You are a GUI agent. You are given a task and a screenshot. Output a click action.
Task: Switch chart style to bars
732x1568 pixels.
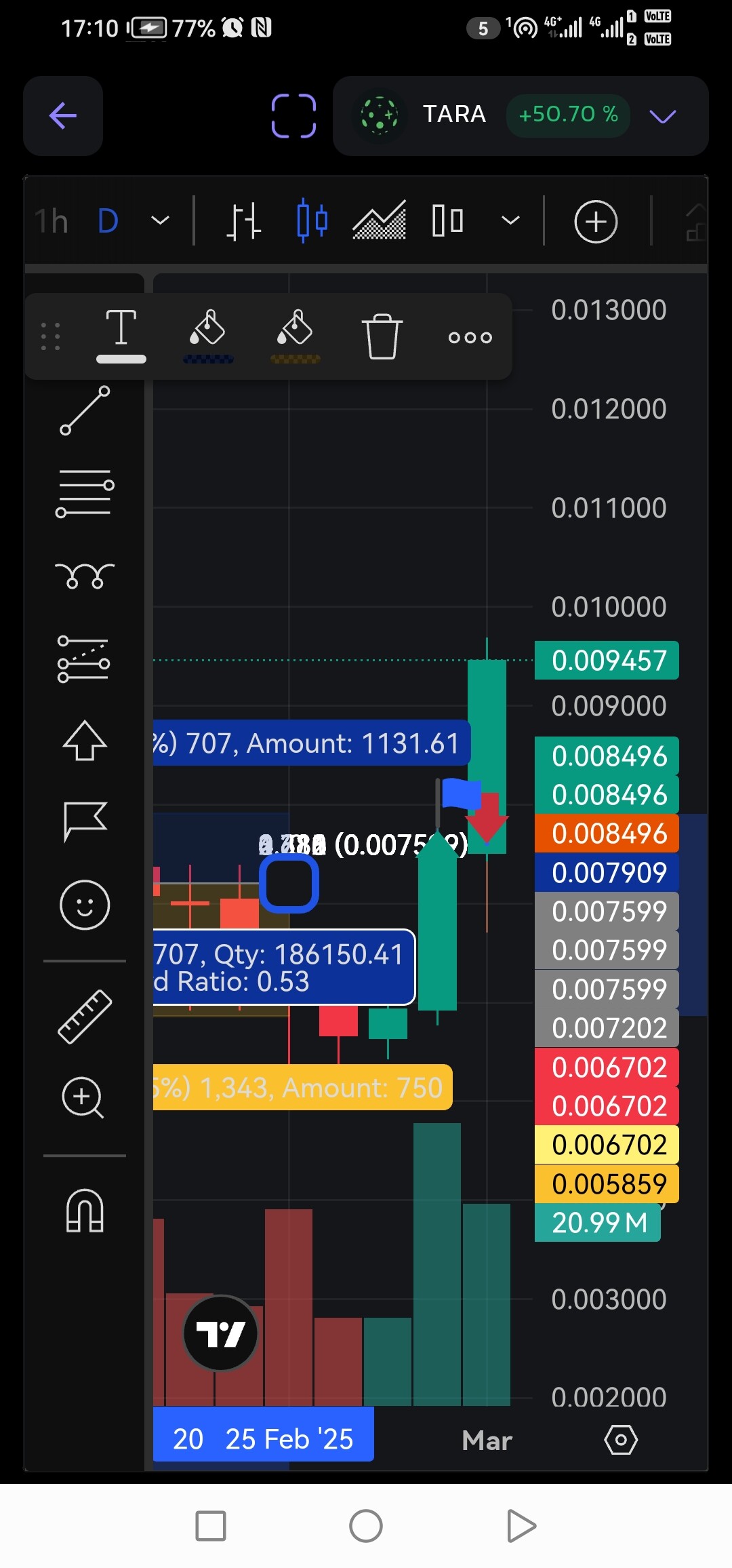(243, 221)
